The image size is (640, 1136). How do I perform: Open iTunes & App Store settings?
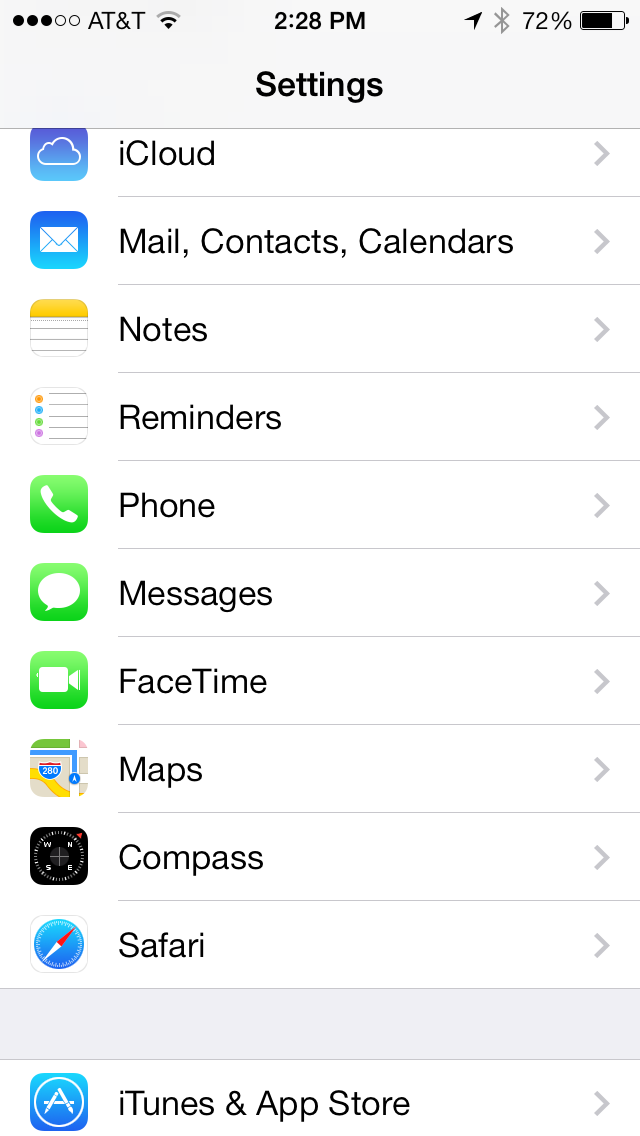[x=320, y=1103]
